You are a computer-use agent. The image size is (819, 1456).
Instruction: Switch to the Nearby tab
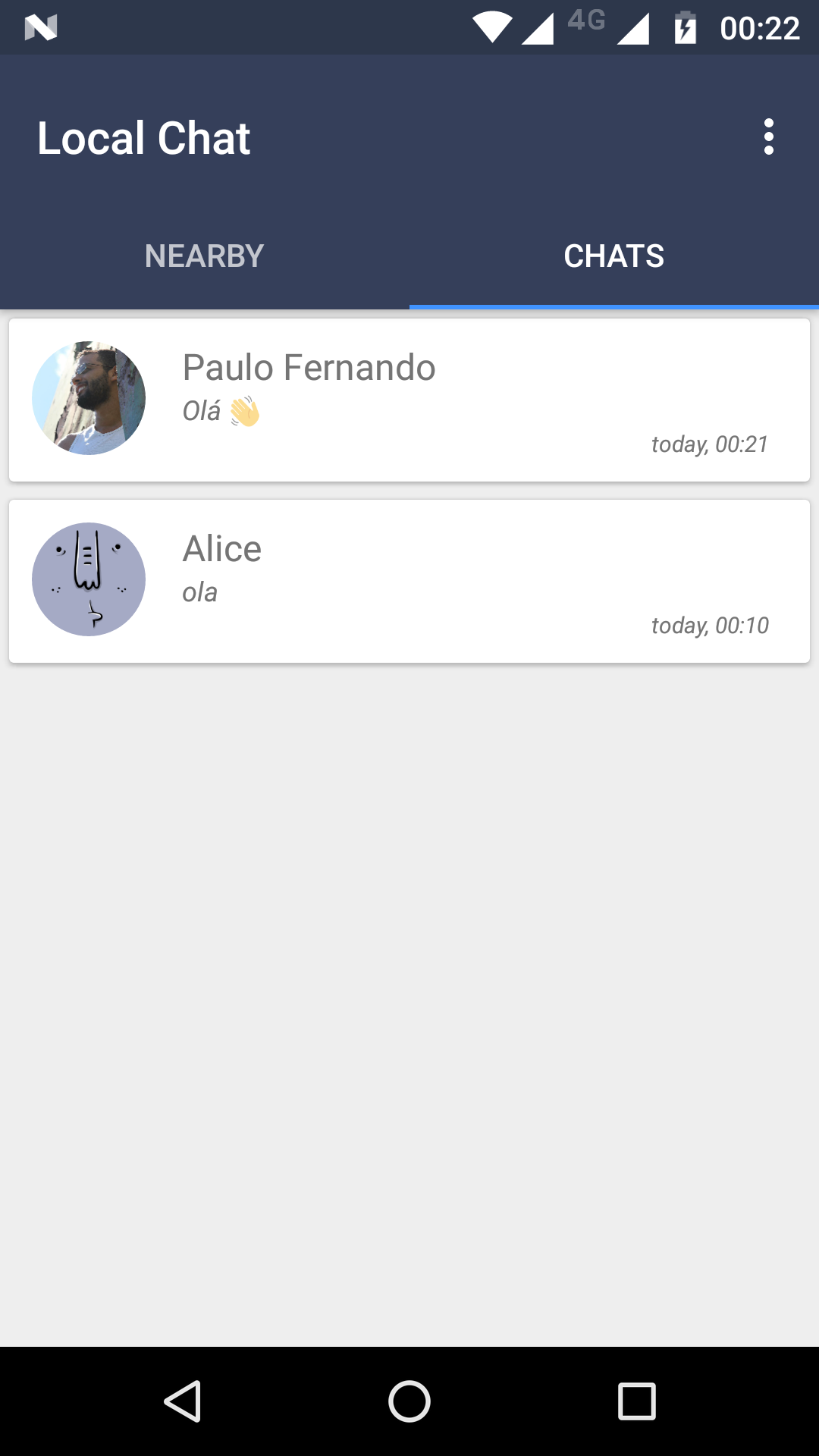[204, 256]
